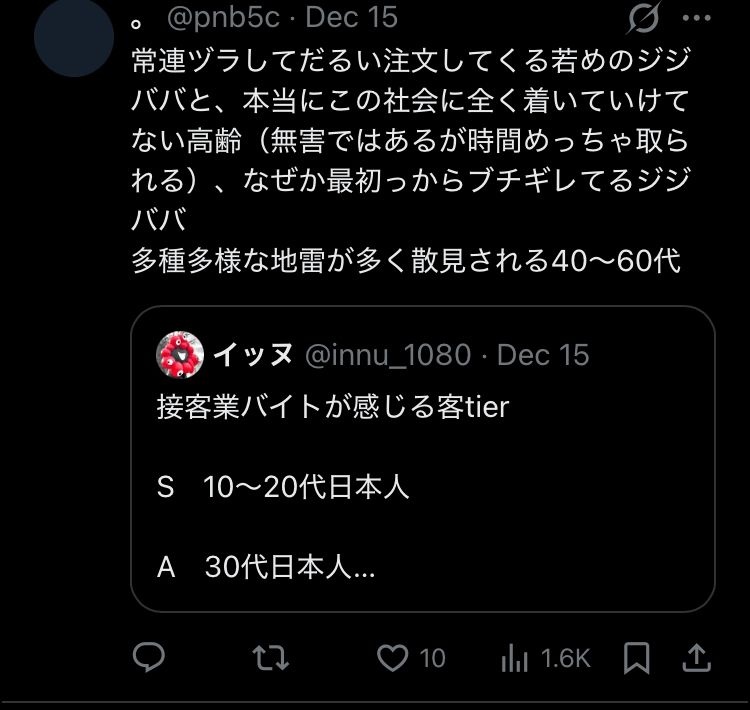Reply to this tweet
The height and width of the screenshot is (710, 750).
point(149,657)
